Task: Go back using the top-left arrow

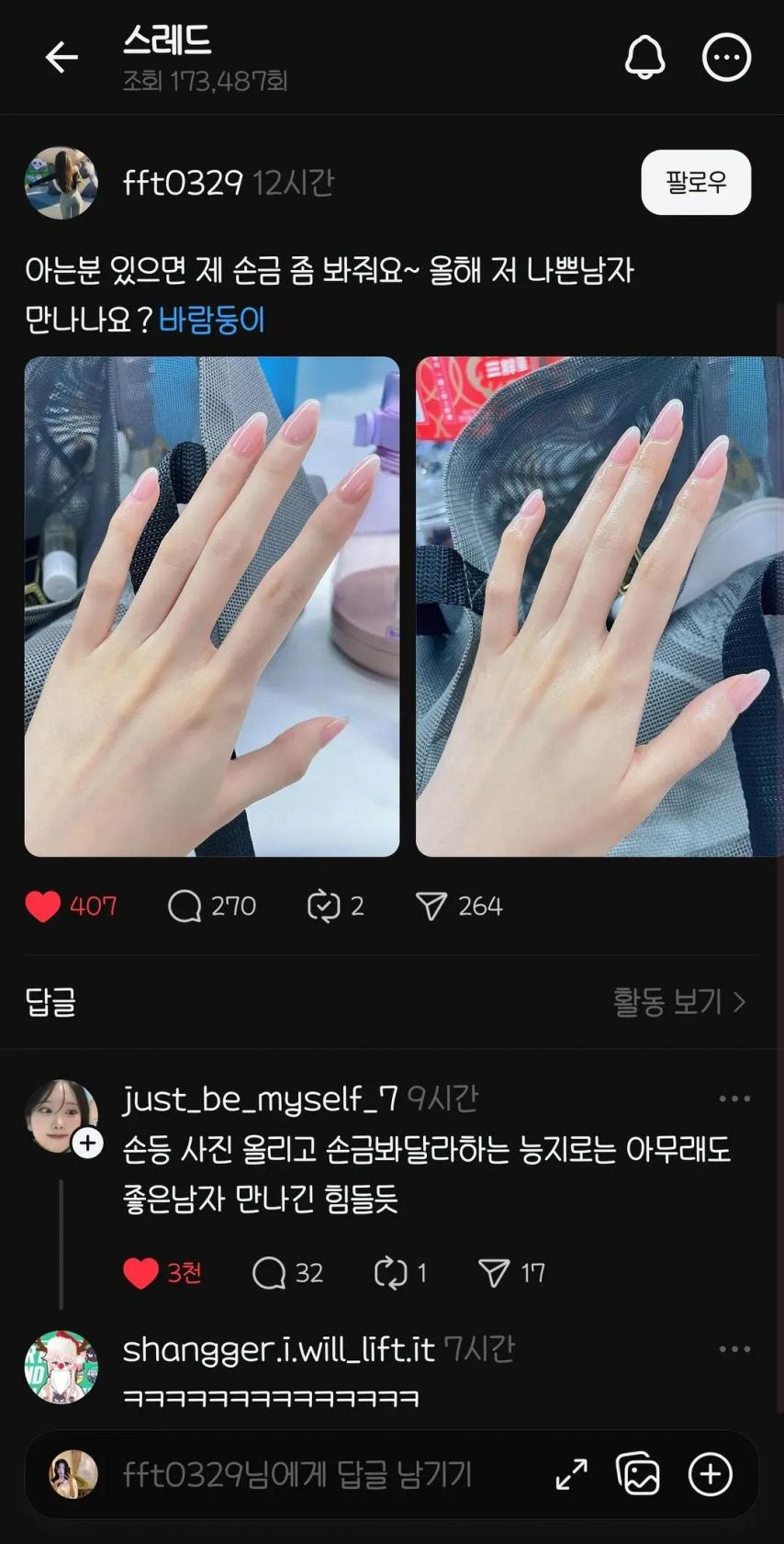Action: (62, 58)
